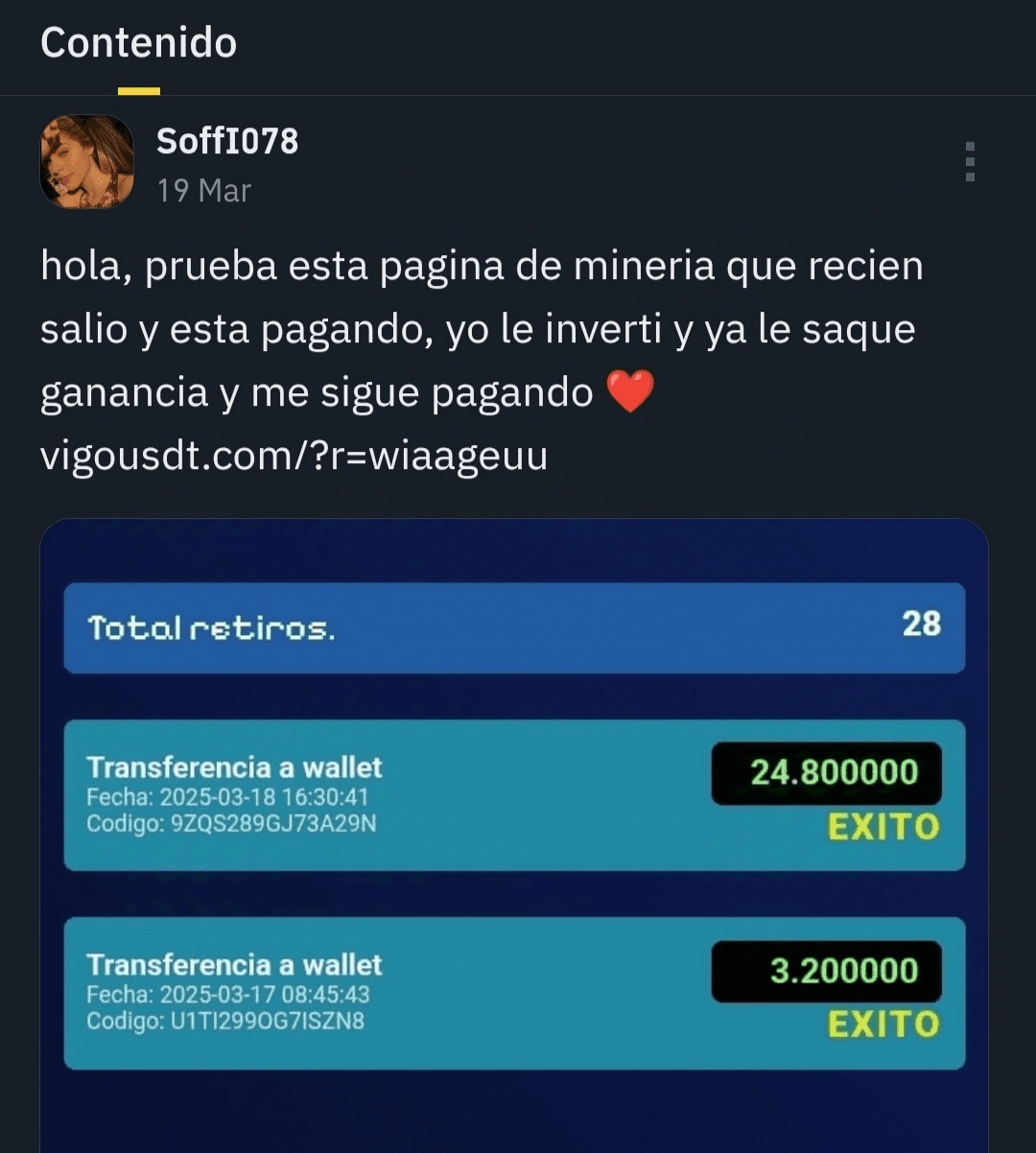1036x1153 pixels.
Task: Open the post's three-dot overflow menu
Action: coord(970,162)
